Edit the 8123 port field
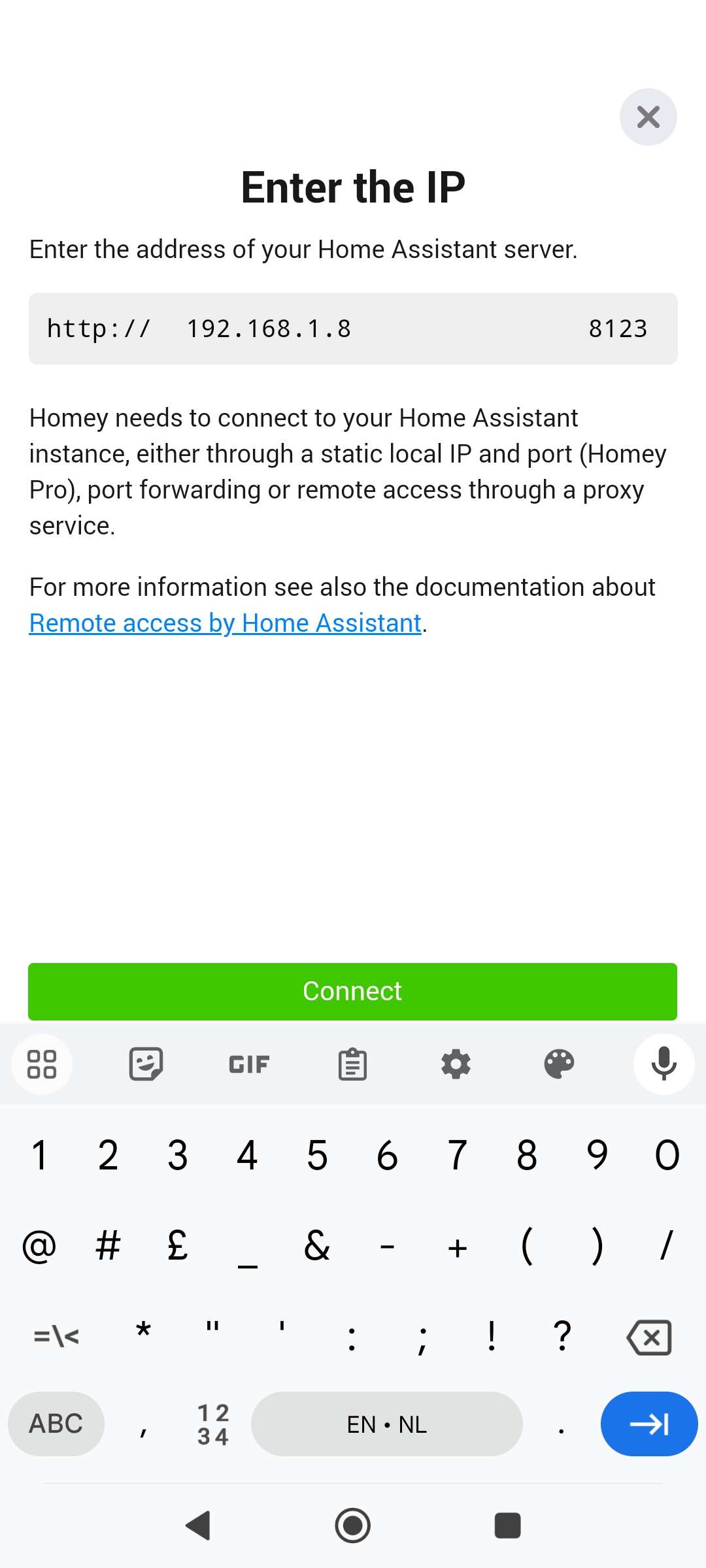This screenshot has width=706, height=1568. [617, 329]
